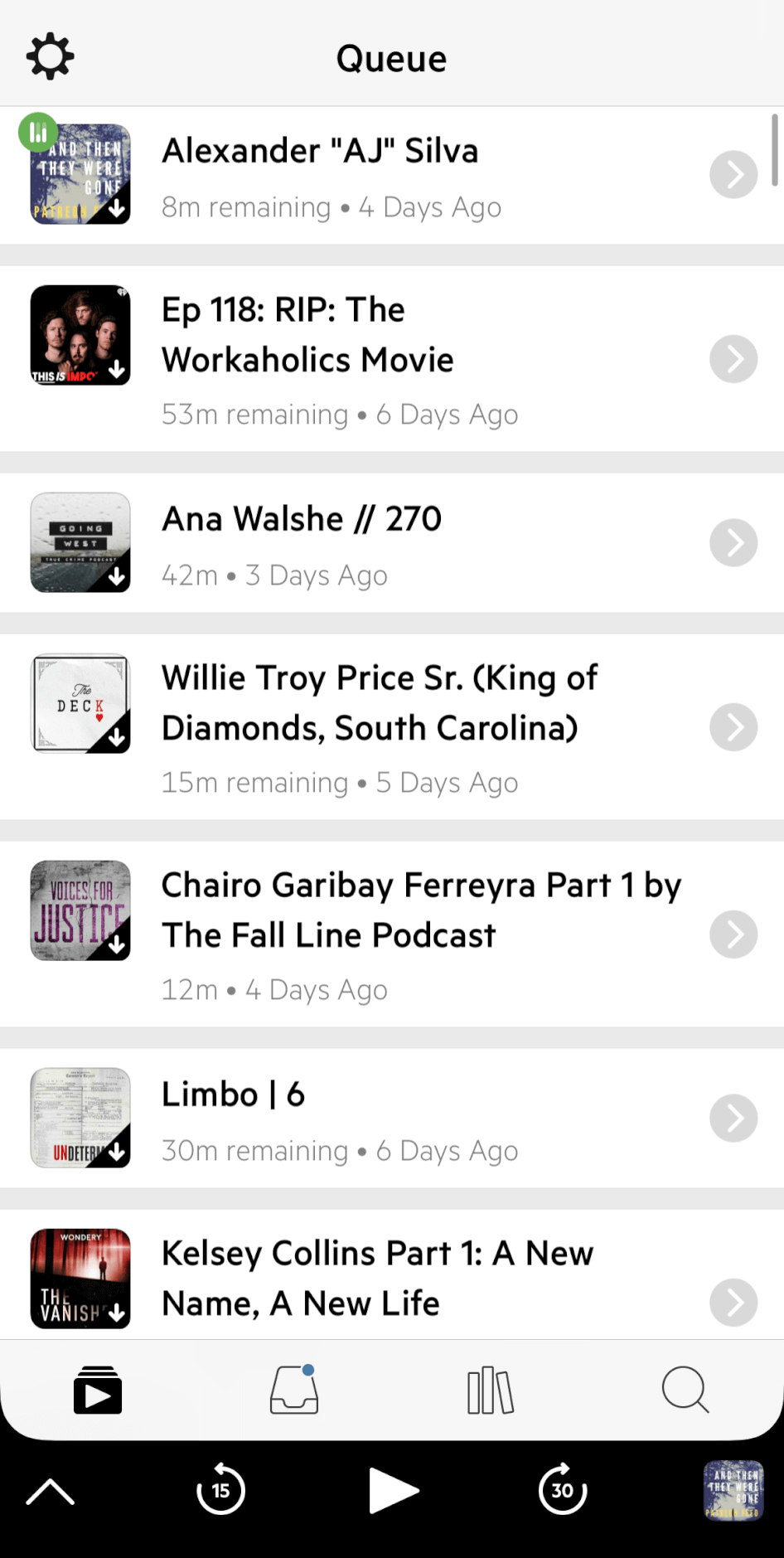The width and height of the screenshot is (784, 1558).
Task: Expand the mini player with up arrow
Action: [x=51, y=1491]
